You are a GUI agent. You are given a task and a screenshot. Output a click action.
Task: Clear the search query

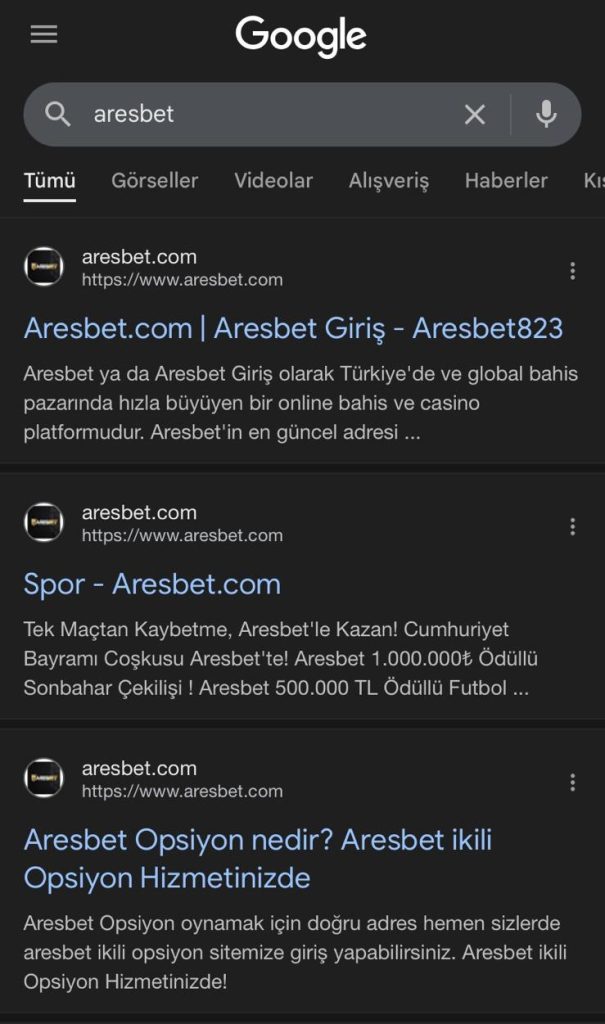pyautogui.click(x=475, y=115)
